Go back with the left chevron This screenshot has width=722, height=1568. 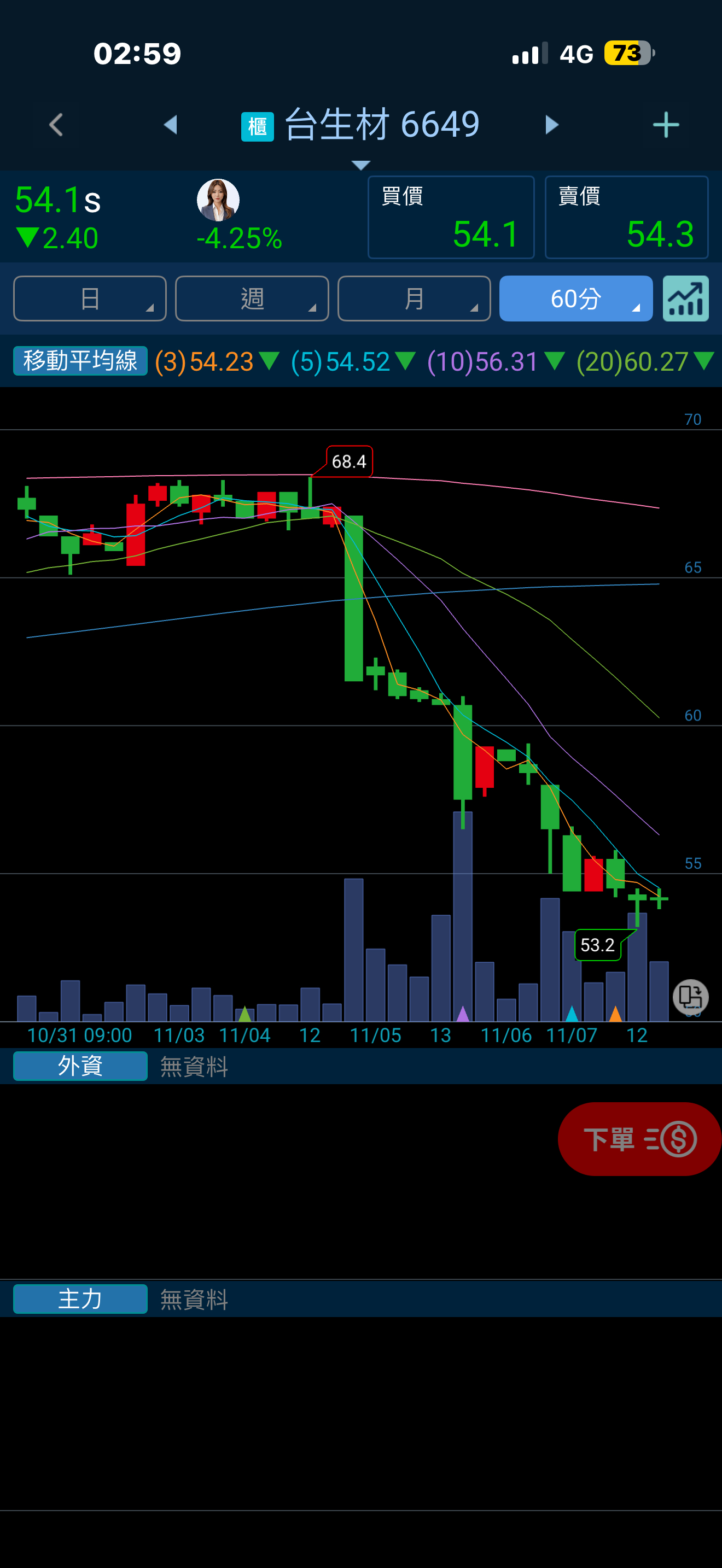coord(56,125)
